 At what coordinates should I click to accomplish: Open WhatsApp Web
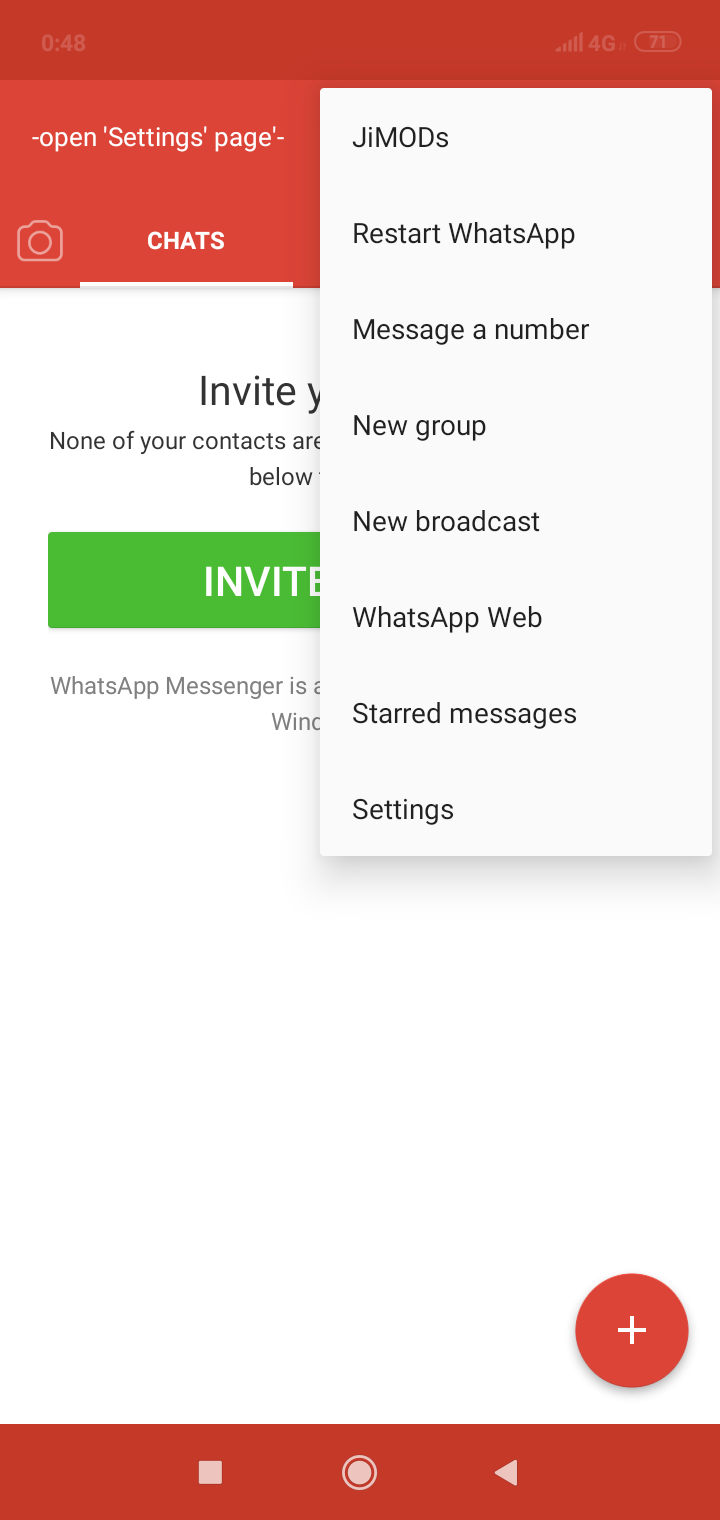pos(515,617)
